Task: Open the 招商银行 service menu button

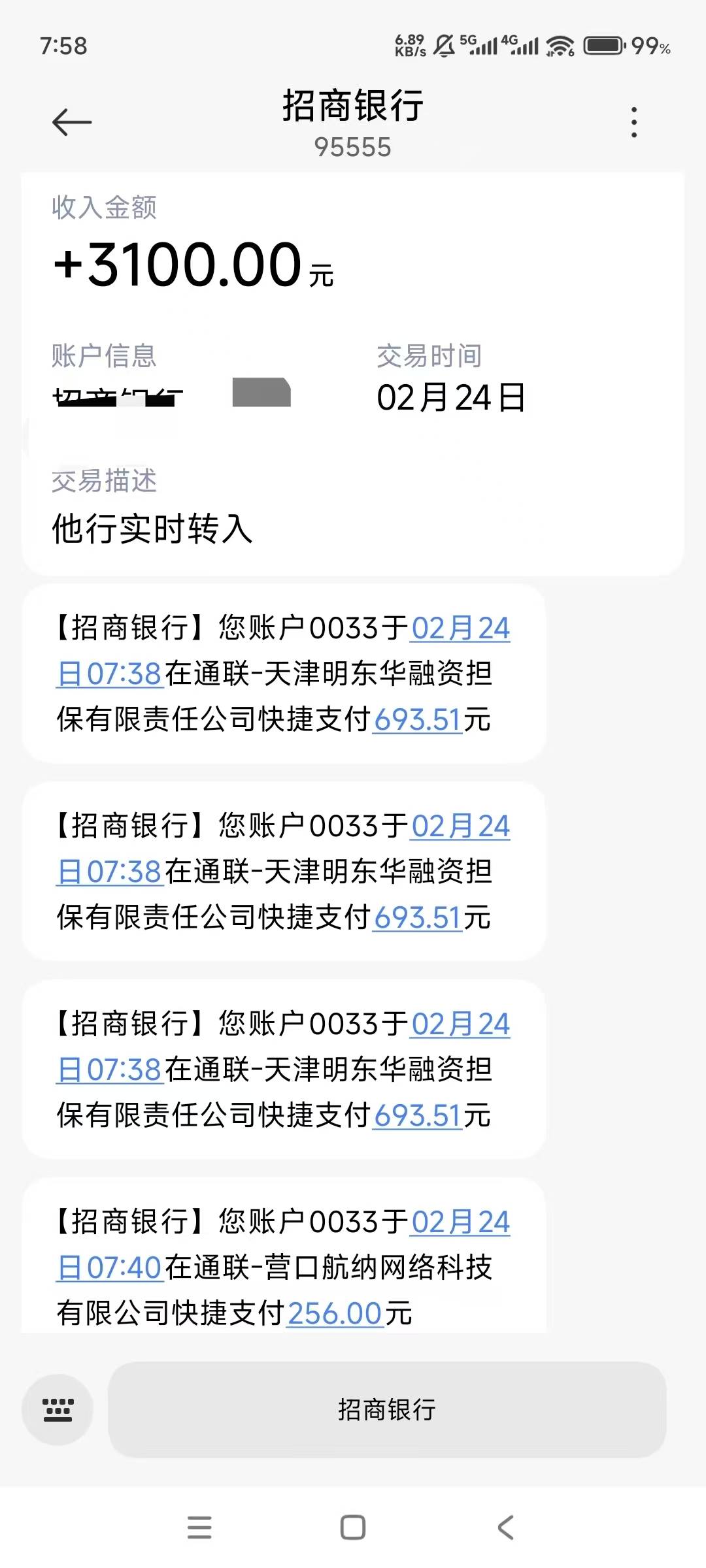Action: [387, 1409]
